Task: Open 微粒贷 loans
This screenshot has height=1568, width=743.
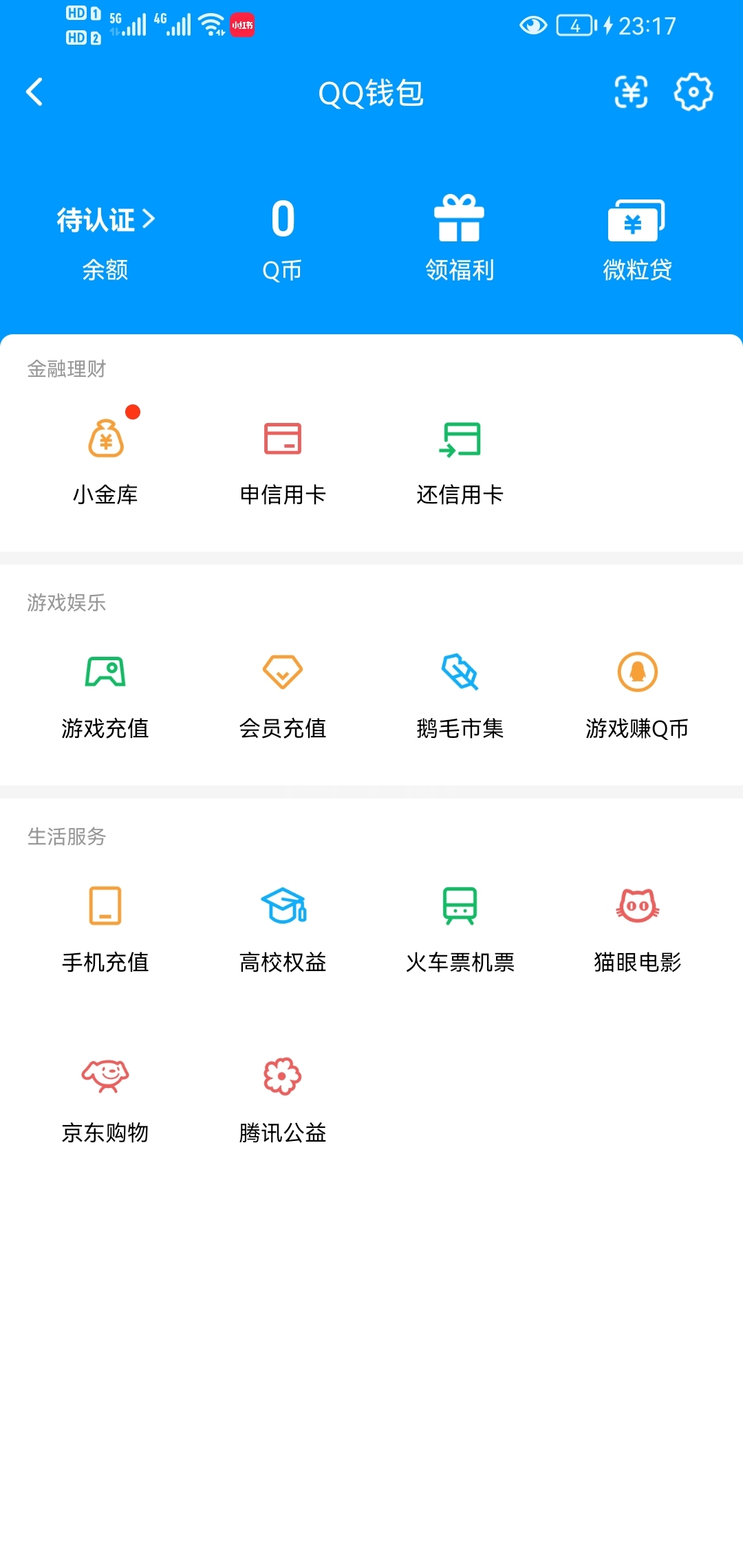Action: pos(637,241)
